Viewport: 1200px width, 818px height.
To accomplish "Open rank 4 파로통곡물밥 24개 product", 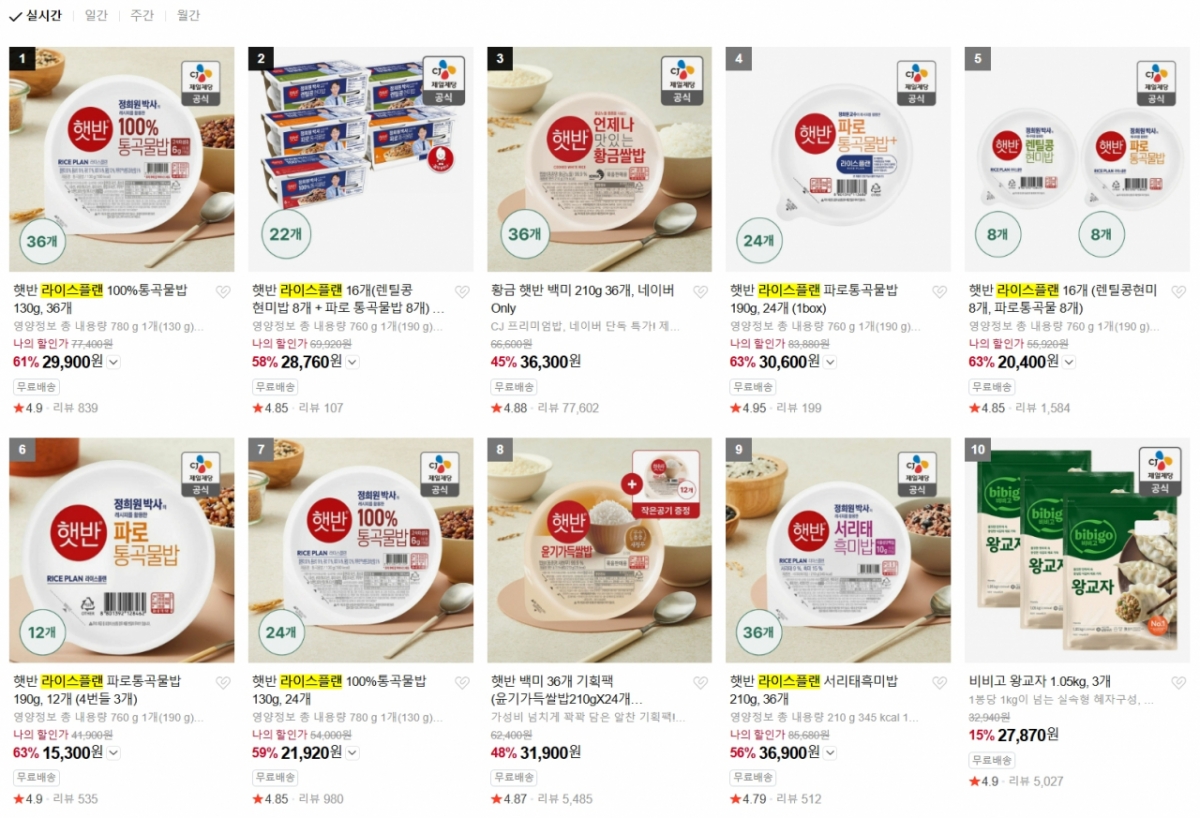I will coord(838,159).
